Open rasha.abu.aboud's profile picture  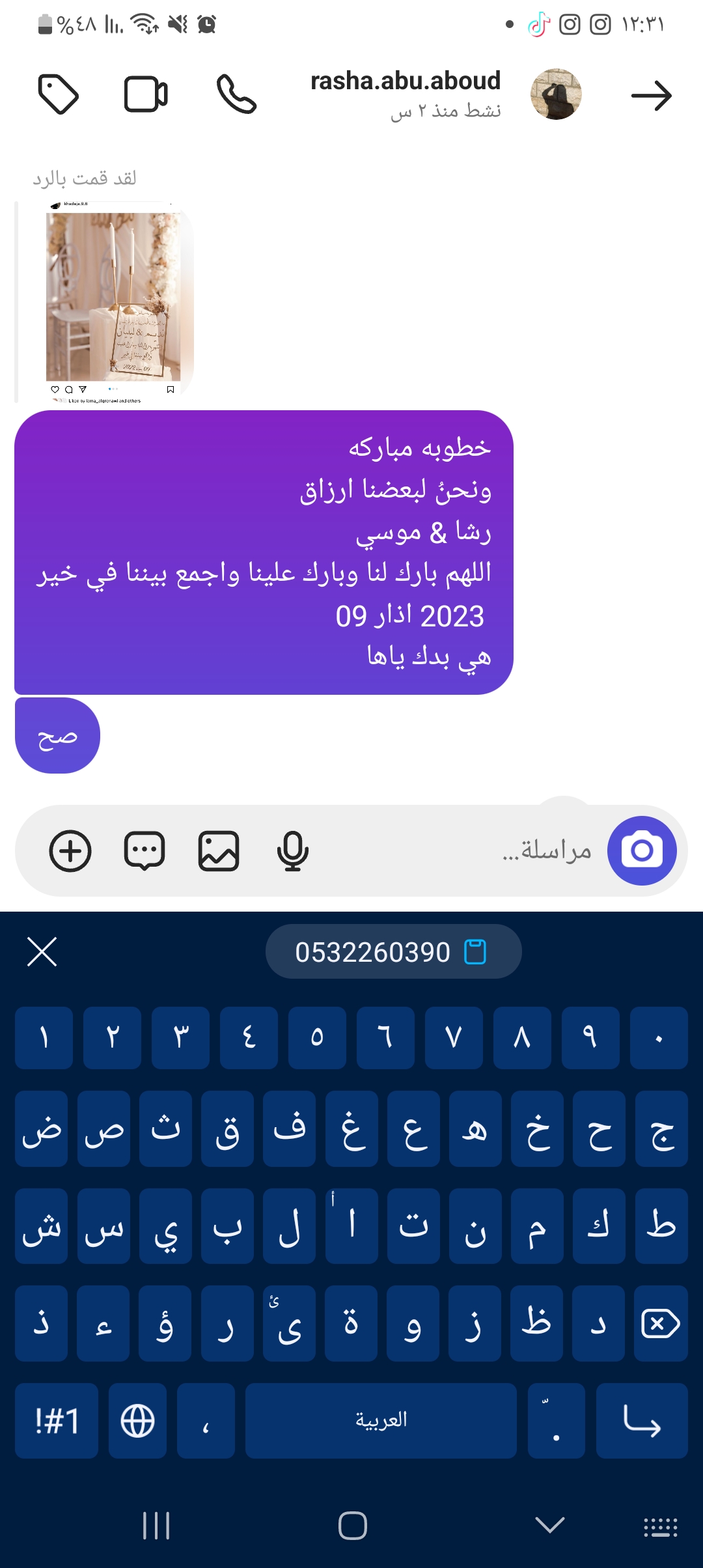point(556,94)
